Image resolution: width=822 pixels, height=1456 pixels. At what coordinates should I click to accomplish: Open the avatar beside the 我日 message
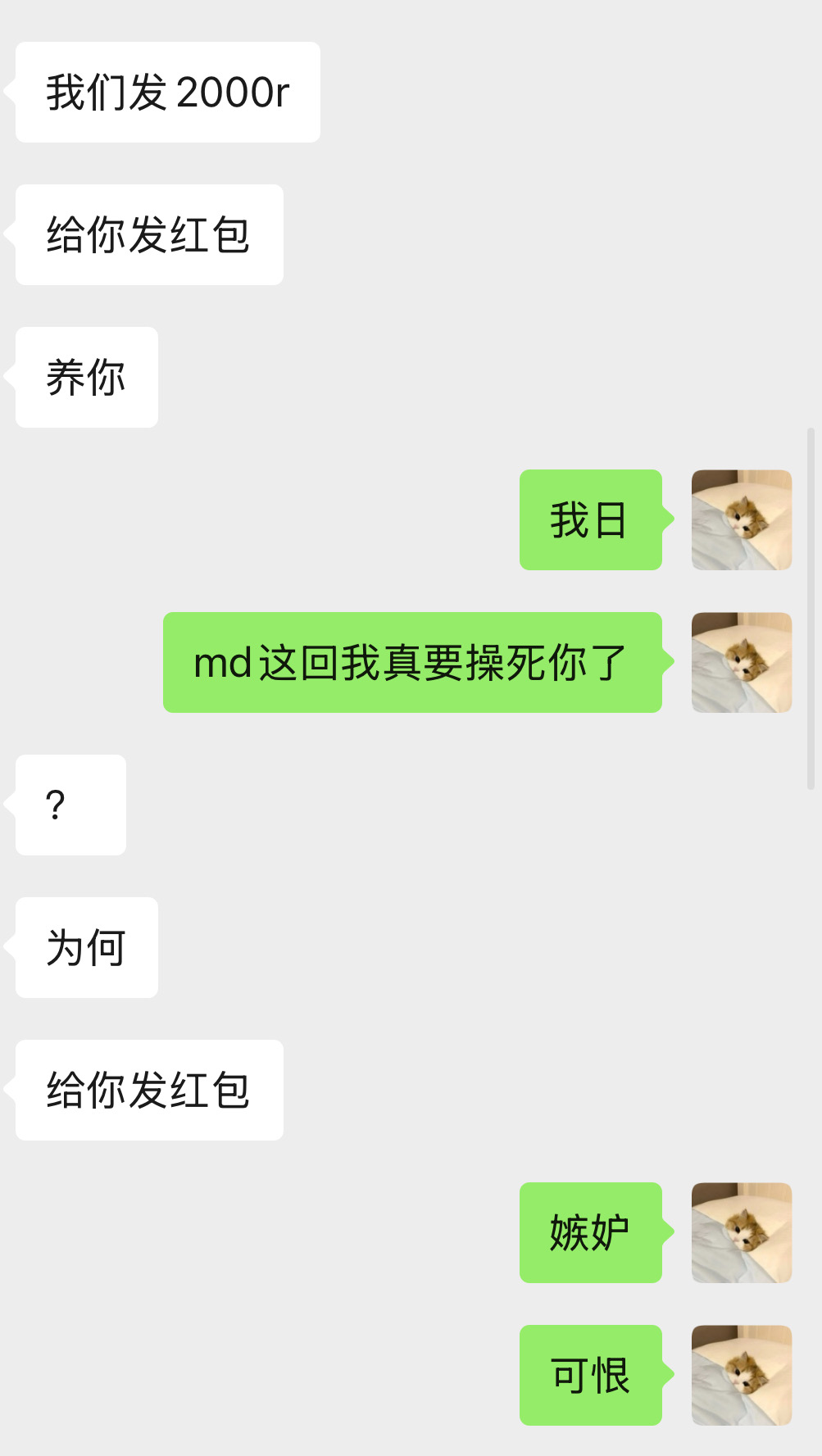tap(742, 519)
